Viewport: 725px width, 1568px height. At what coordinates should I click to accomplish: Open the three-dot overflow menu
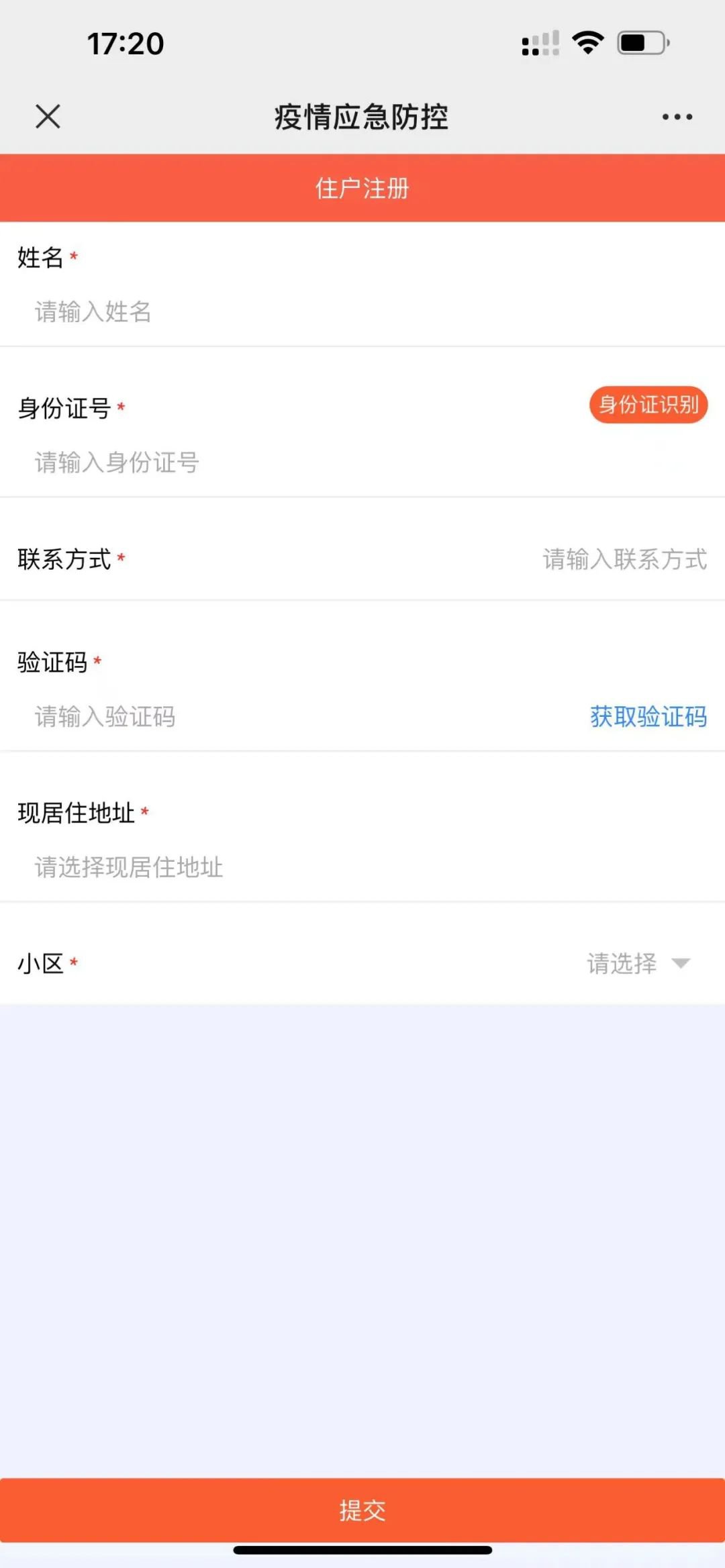(x=677, y=117)
